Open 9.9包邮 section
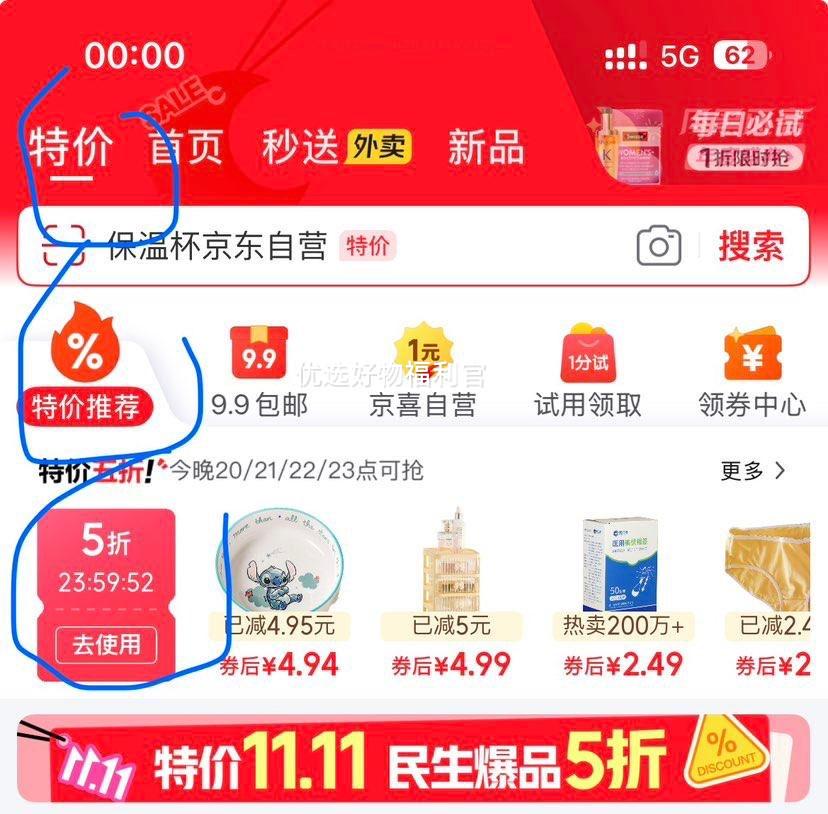Viewport: 828px width, 814px height. point(259,372)
